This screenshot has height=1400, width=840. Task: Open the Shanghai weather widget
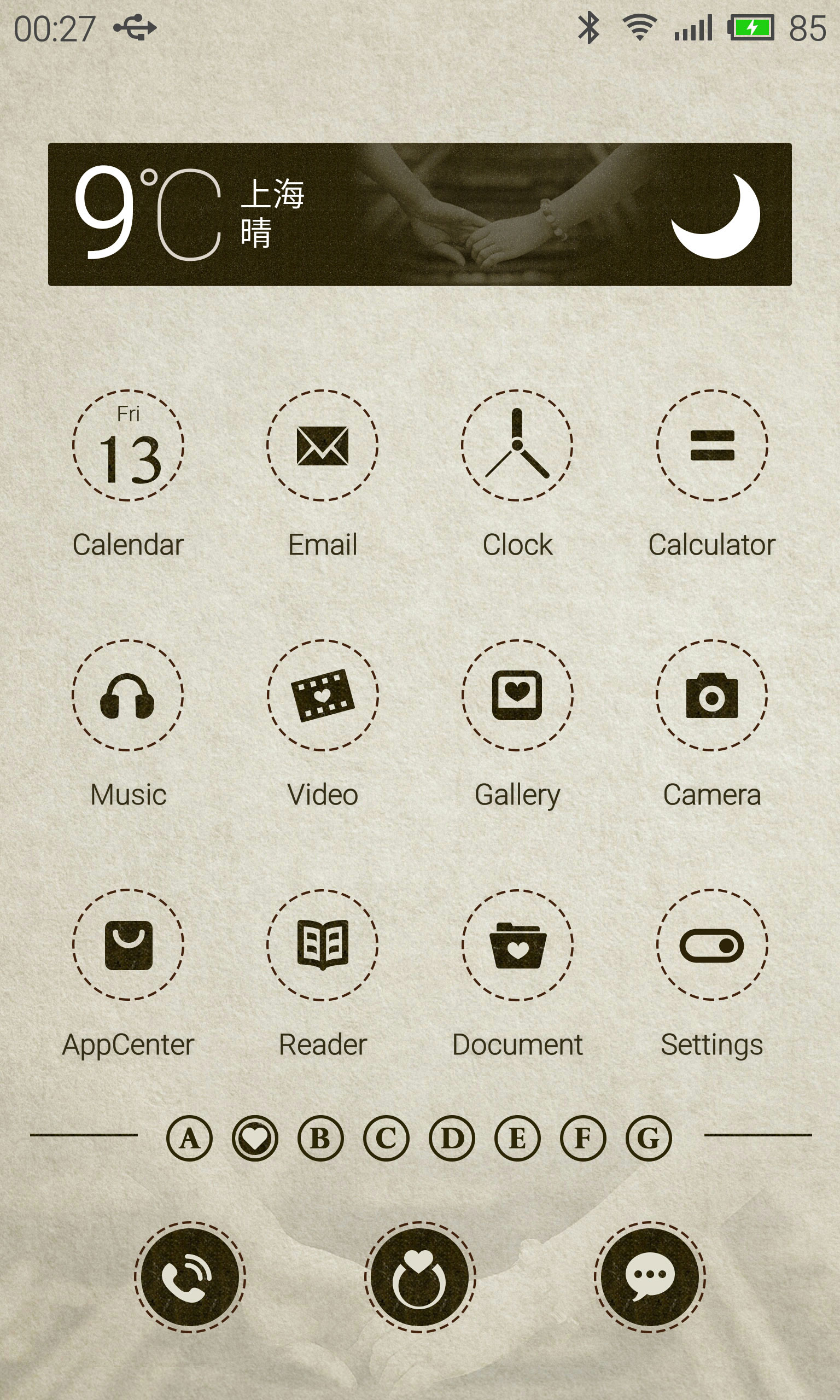click(x=419, y=214)
